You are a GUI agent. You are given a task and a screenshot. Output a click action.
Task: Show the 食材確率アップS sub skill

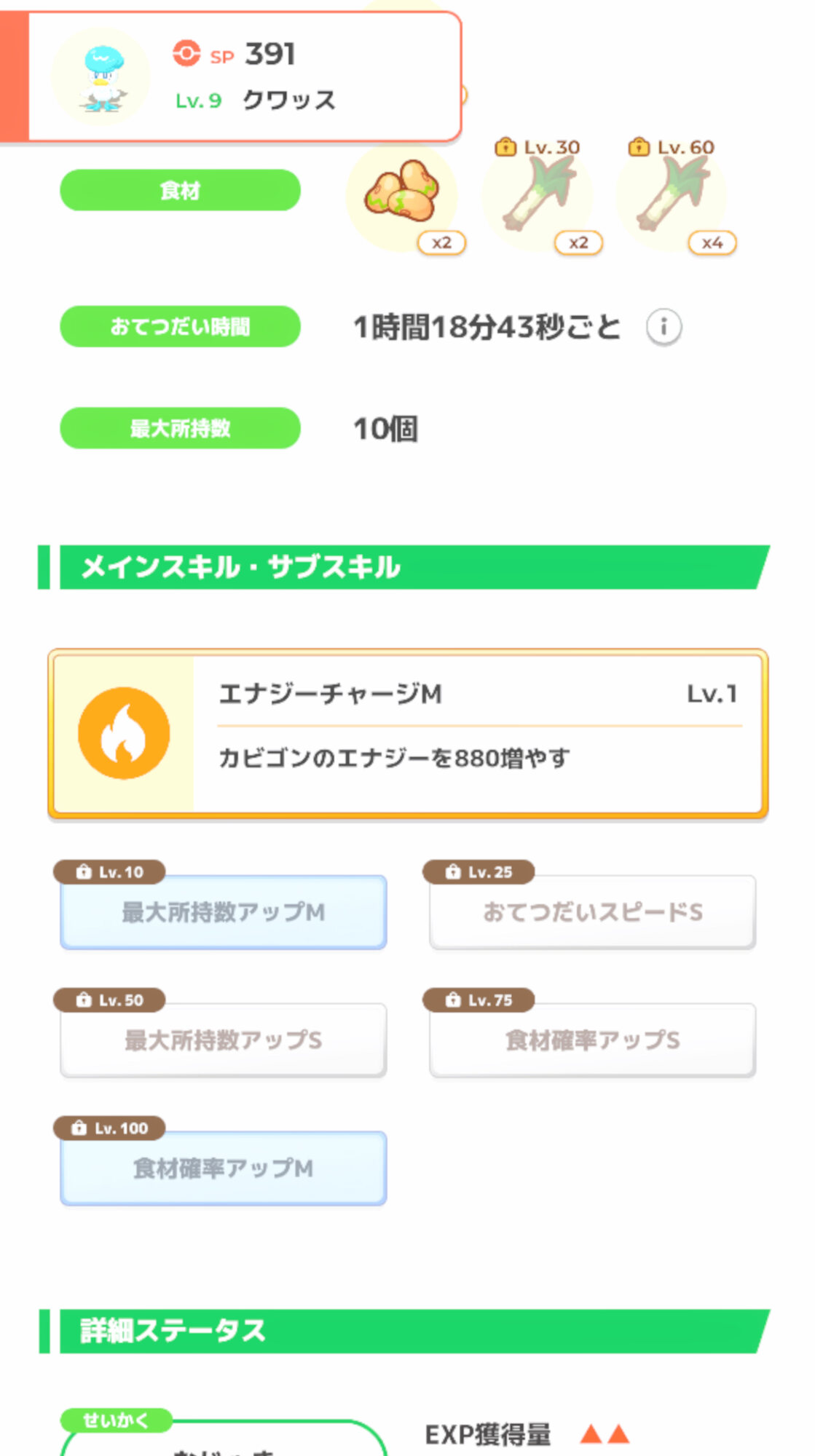coord(592,1040)
